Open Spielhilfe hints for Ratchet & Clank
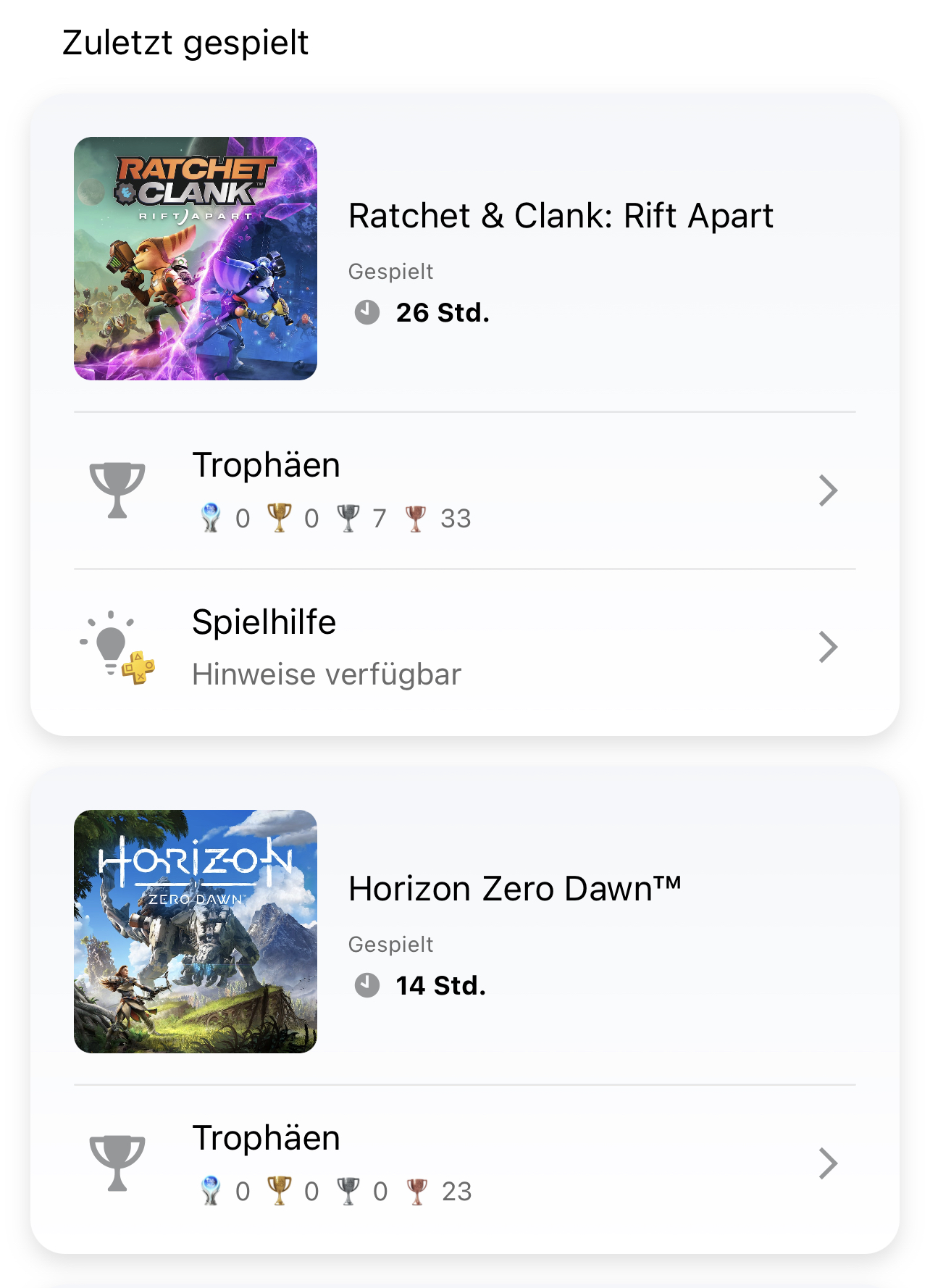Viewport: 930px width, 1288px height. [464, 647]
